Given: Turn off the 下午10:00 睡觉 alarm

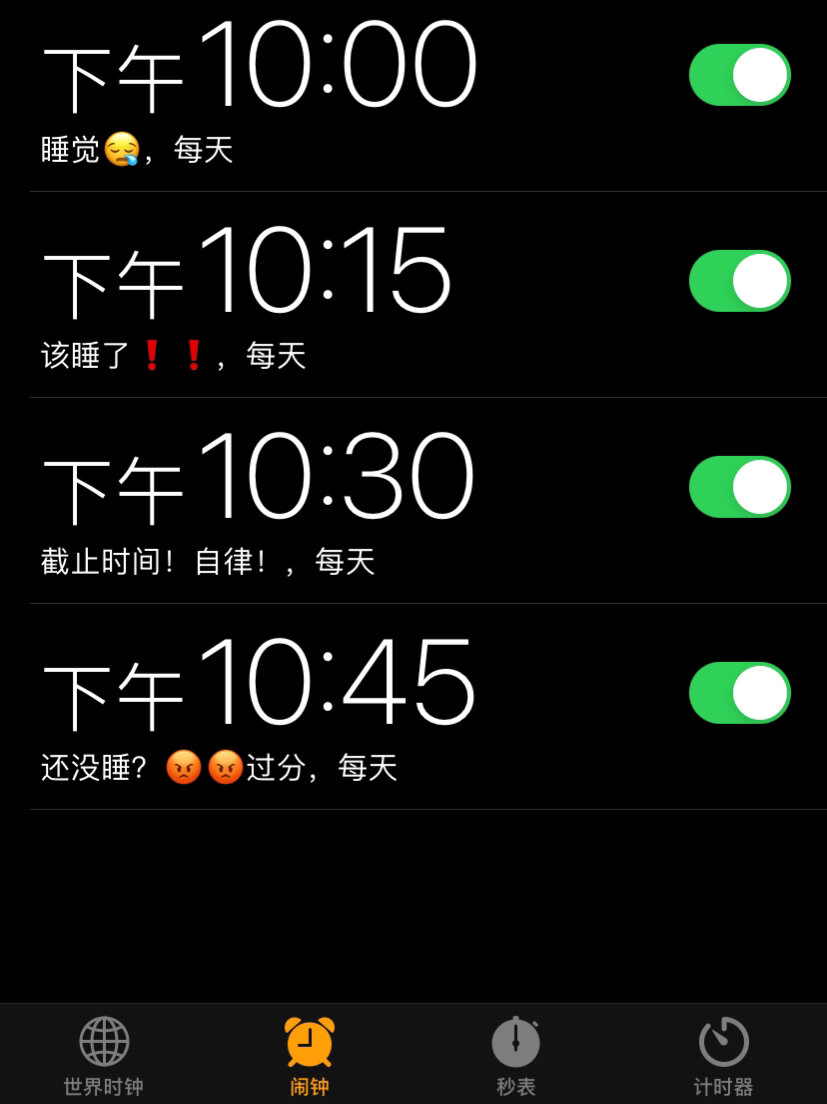Looking at the screenshot, I should (x=739, y=75).
